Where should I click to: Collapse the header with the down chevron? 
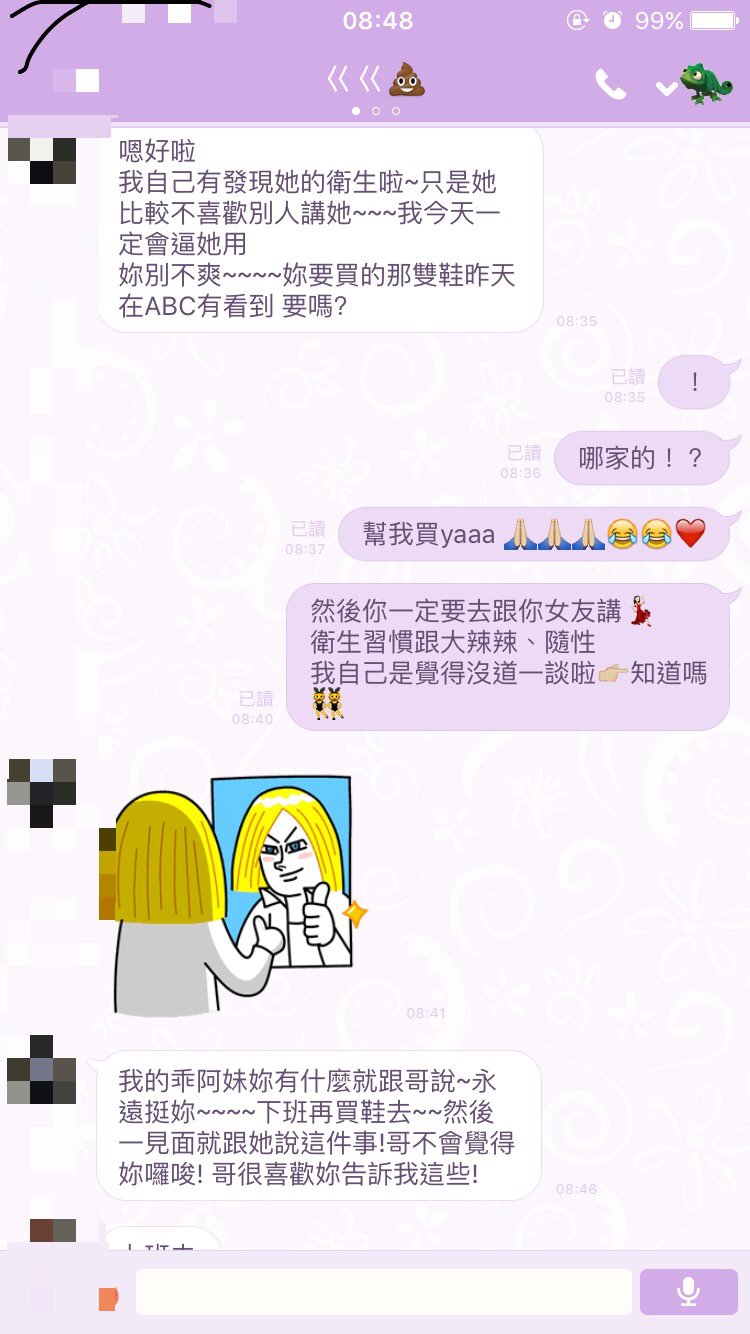pyautogui.click(x=665, y=85)
